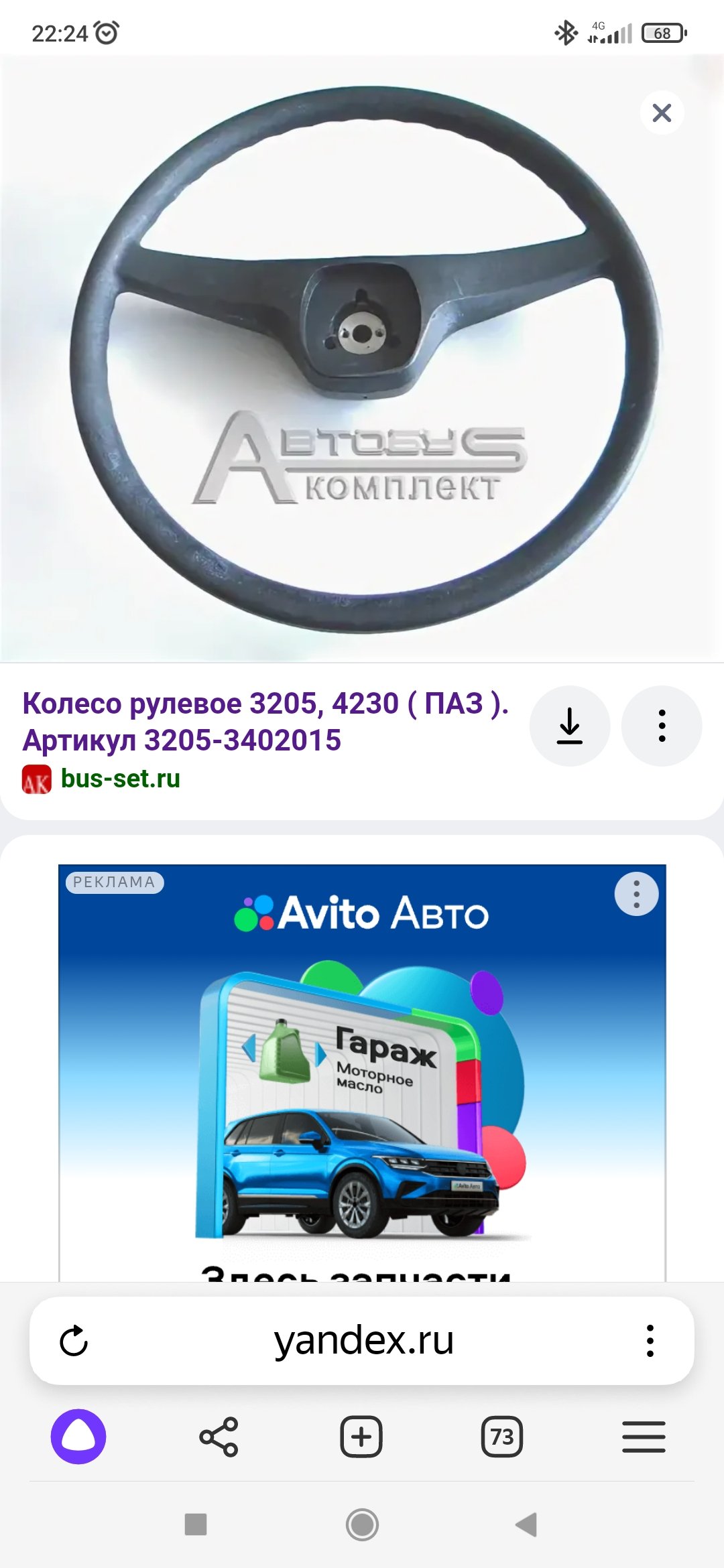Image resolution: width=724 pixels, height=1568 pixels.
Task: Download the steering wheel image
Action: pyautogui.click(x=570, y=726)
